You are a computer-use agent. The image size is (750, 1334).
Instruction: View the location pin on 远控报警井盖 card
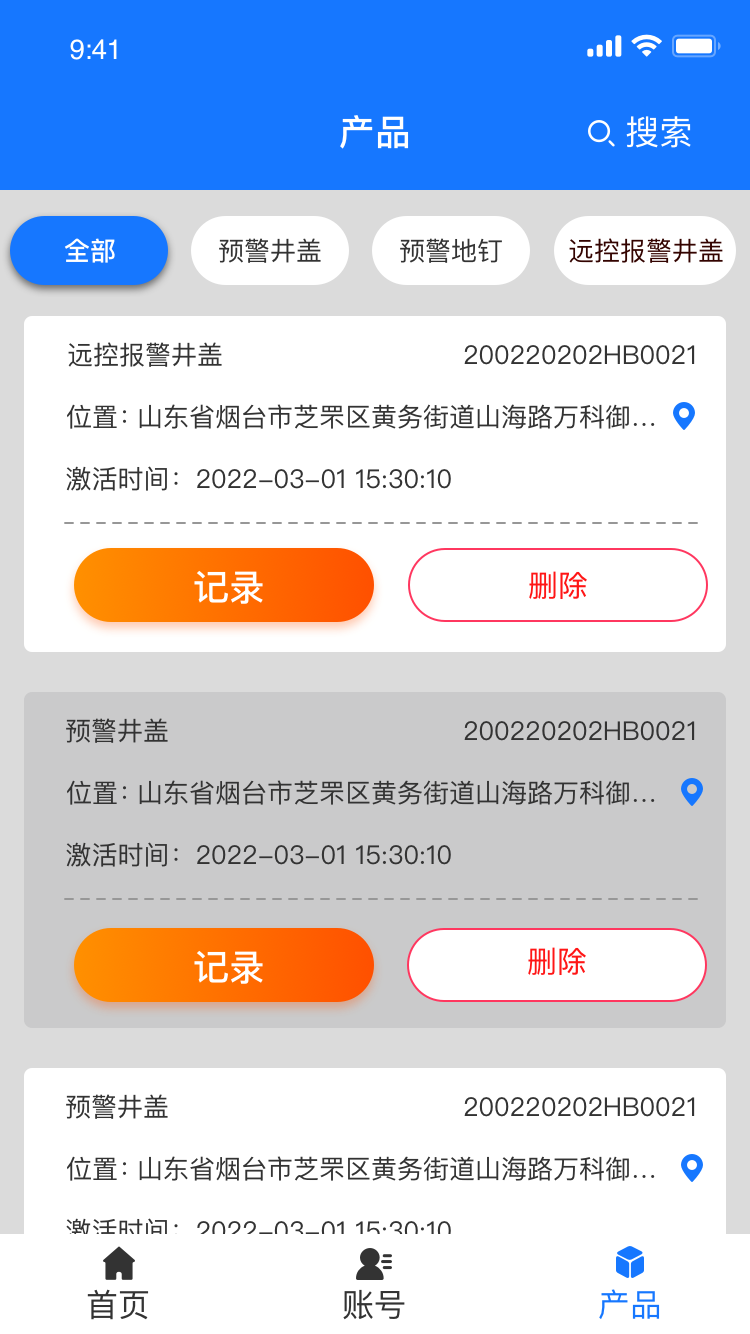tap(684, 416)
